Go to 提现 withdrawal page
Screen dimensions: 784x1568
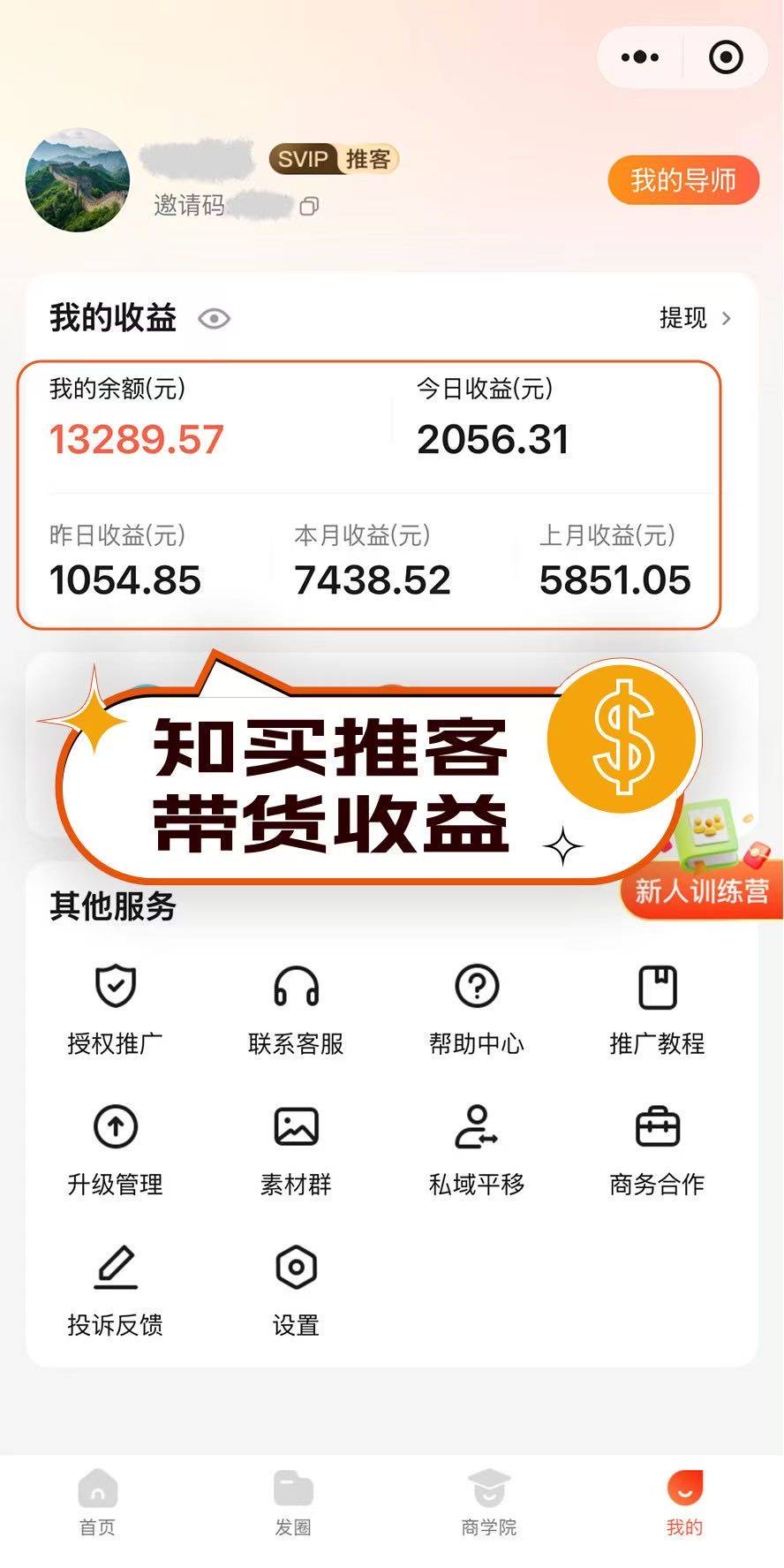[x=695, y=318]
